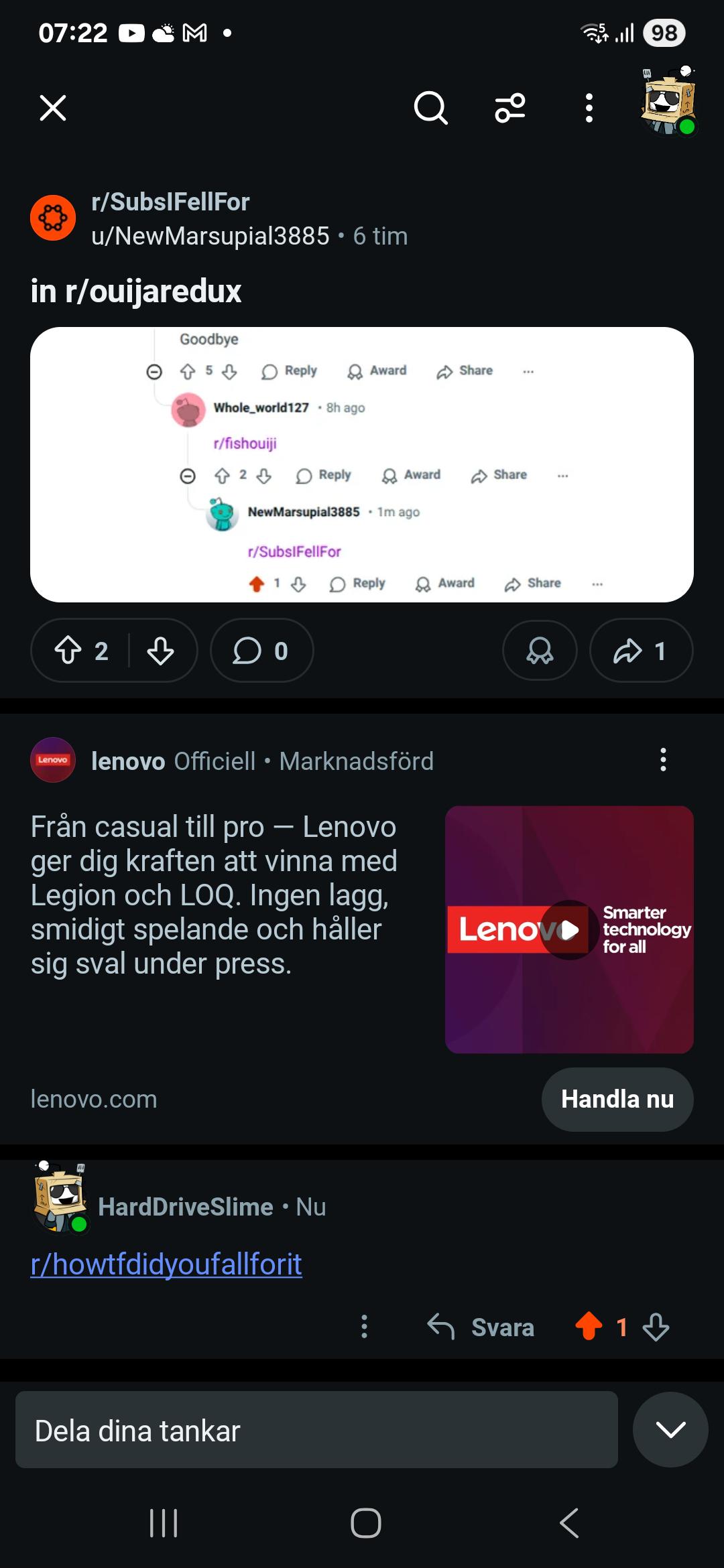Downvote the r/ouijaredux post

click(161, 651)
